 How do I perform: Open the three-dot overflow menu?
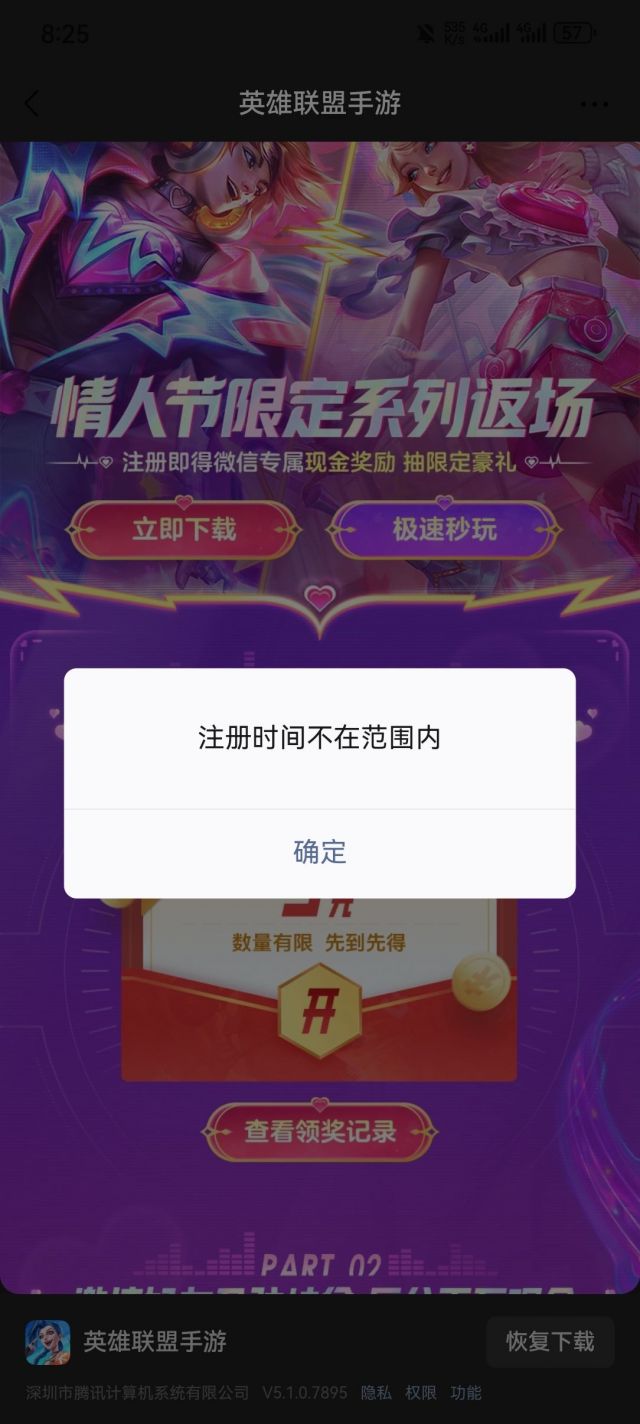tap(594, 104)
